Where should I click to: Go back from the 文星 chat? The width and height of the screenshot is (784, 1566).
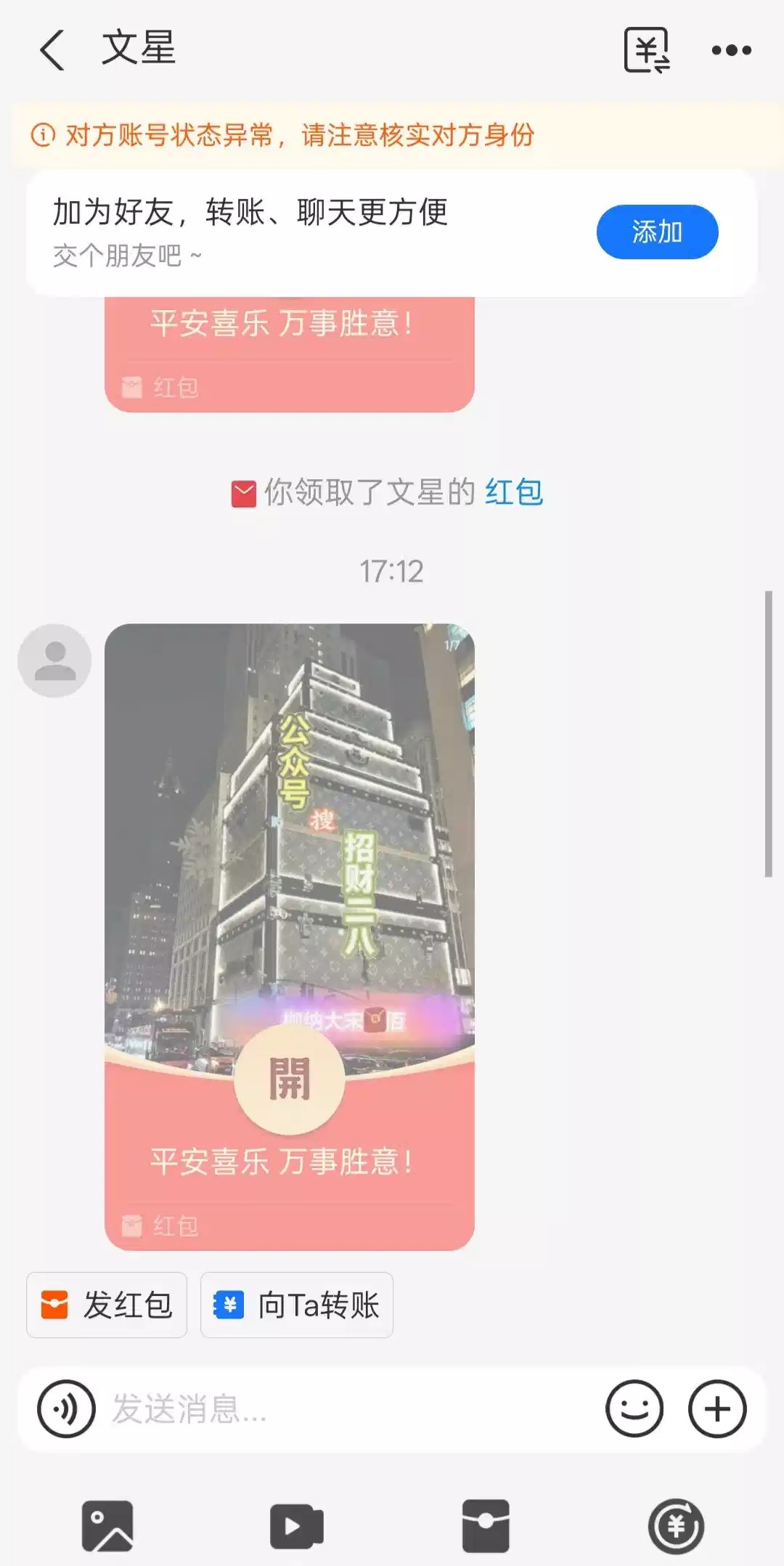(x=52, y=50)
